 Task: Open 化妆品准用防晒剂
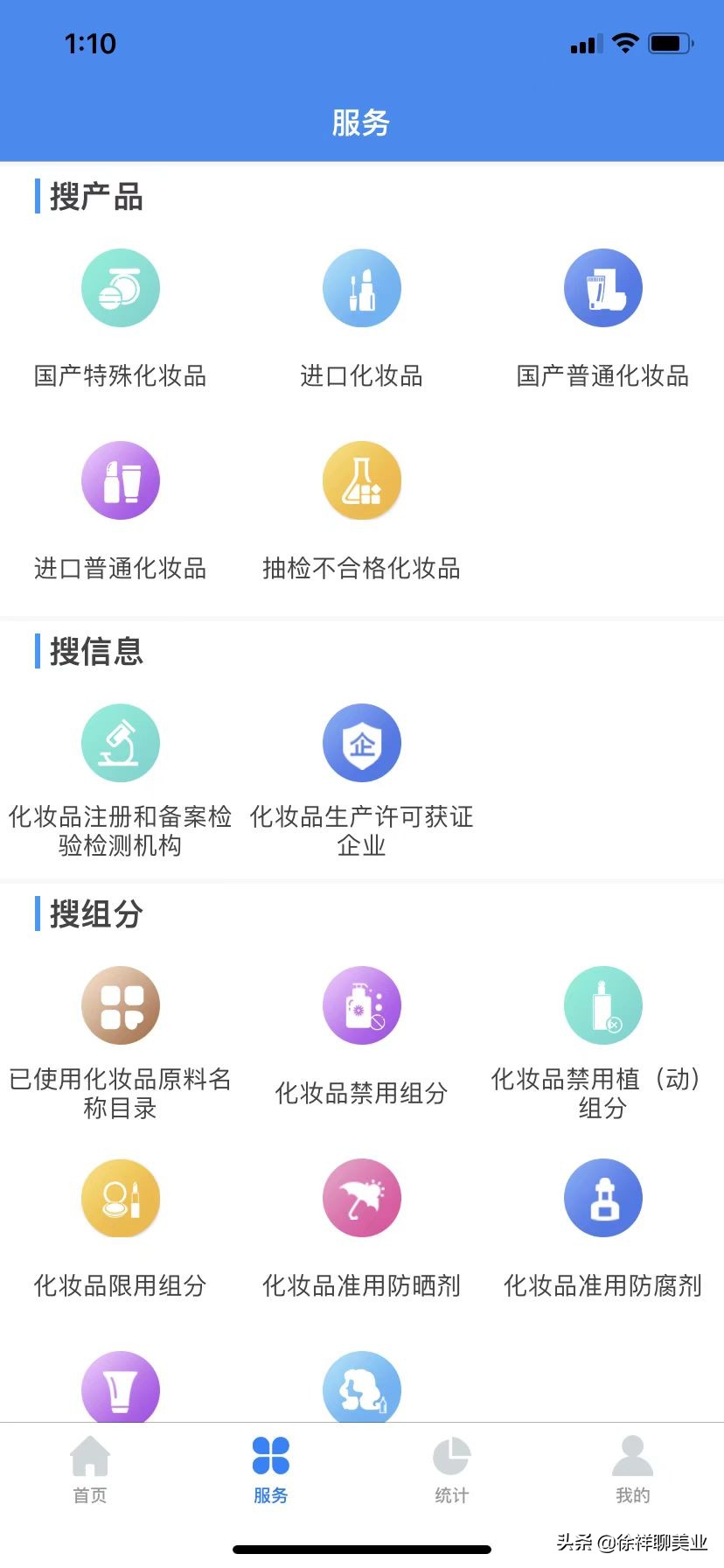click(x=361, y=1199)
